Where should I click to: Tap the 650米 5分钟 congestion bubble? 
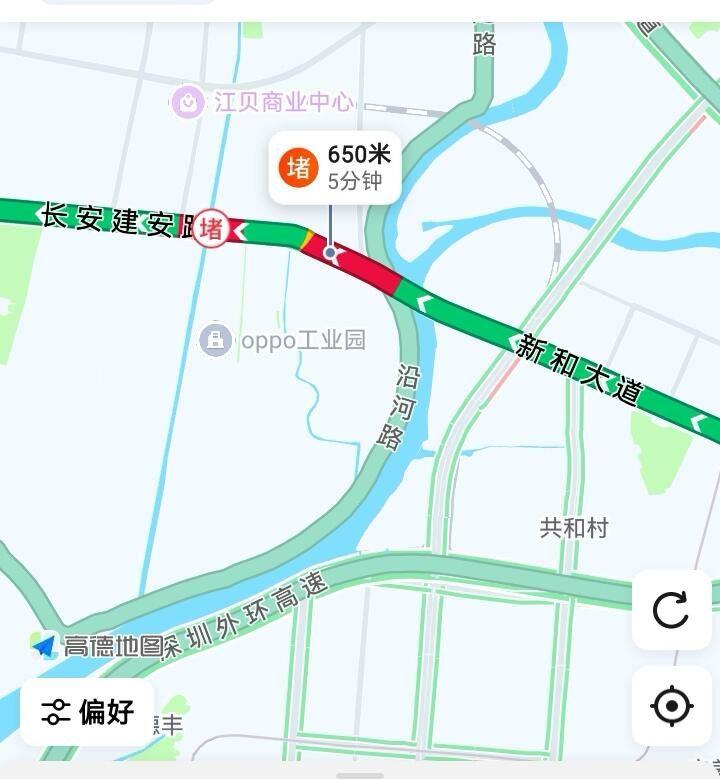click(334, 167)
